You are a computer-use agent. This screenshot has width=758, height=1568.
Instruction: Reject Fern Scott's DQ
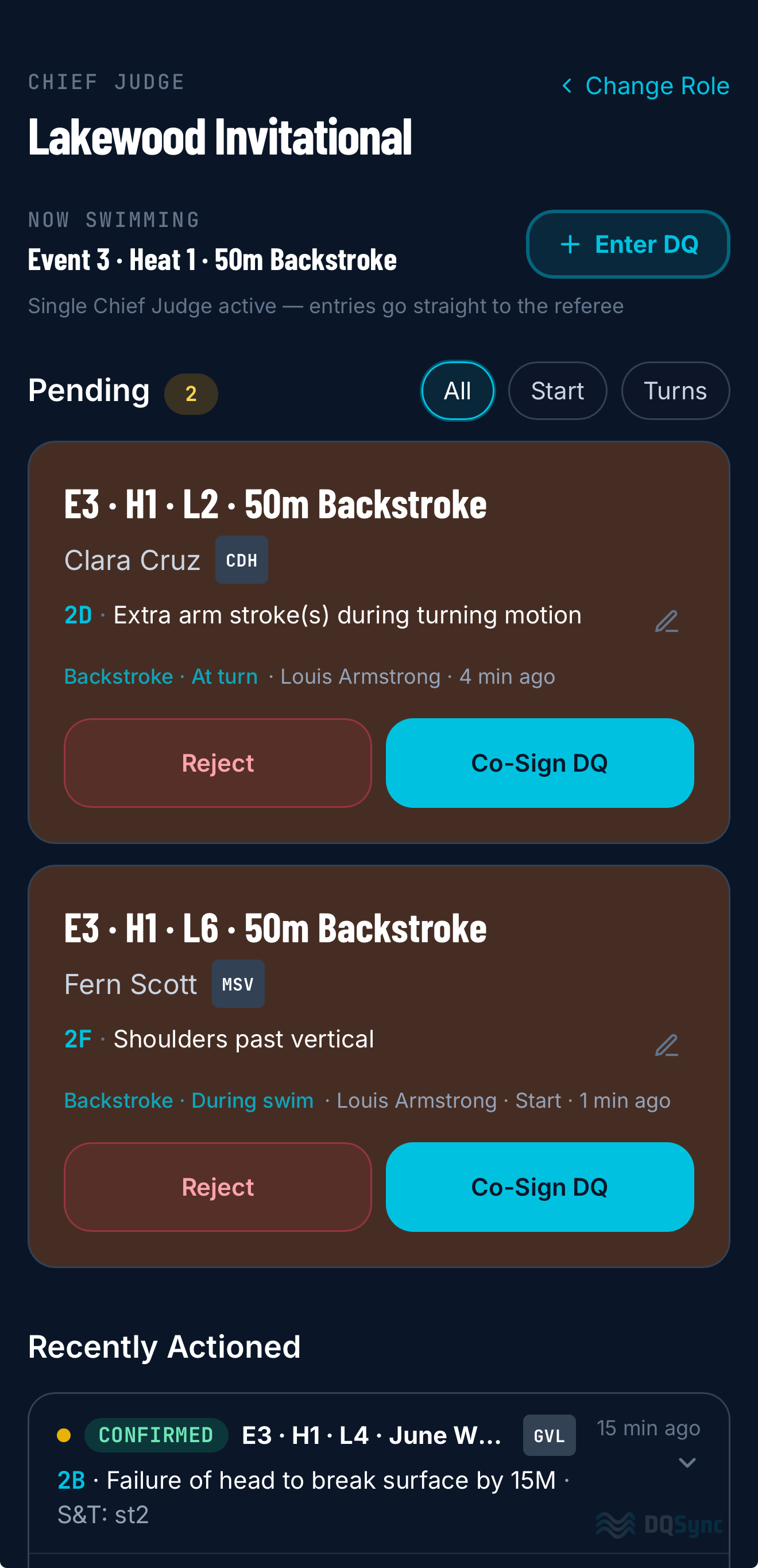pyautogui.click(x=218, y=1187)
